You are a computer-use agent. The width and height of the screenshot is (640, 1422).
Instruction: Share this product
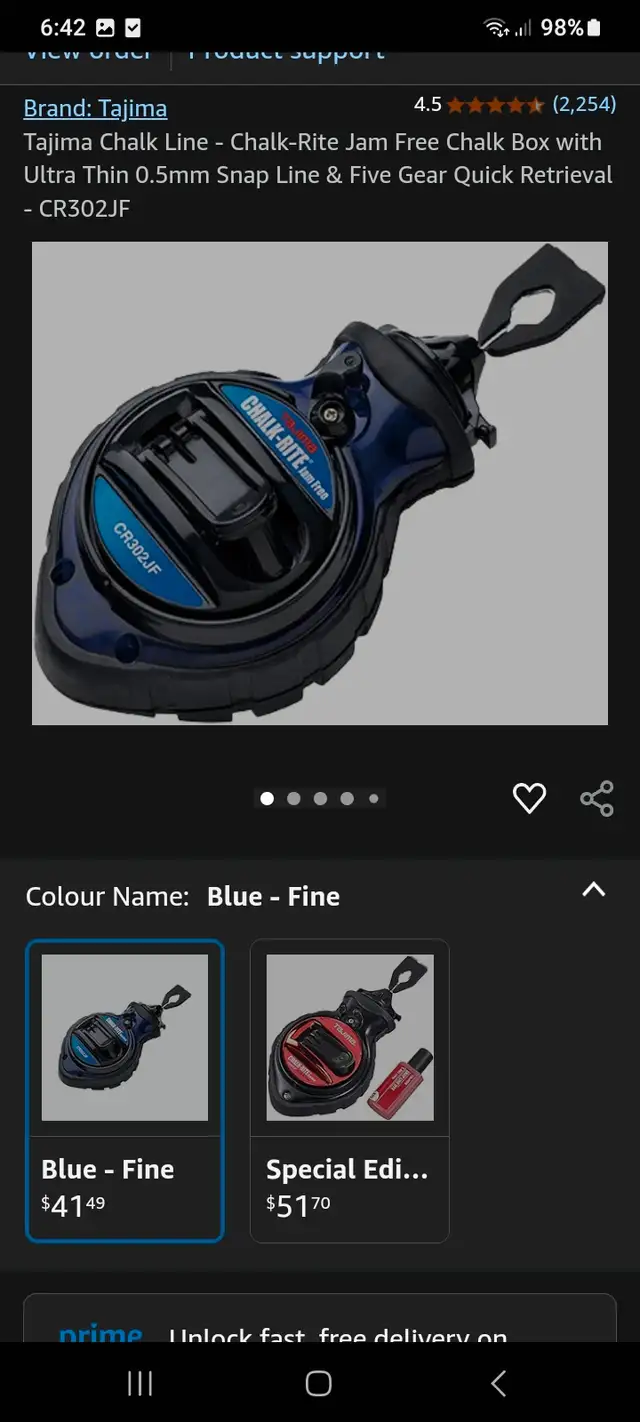point(597,798)
